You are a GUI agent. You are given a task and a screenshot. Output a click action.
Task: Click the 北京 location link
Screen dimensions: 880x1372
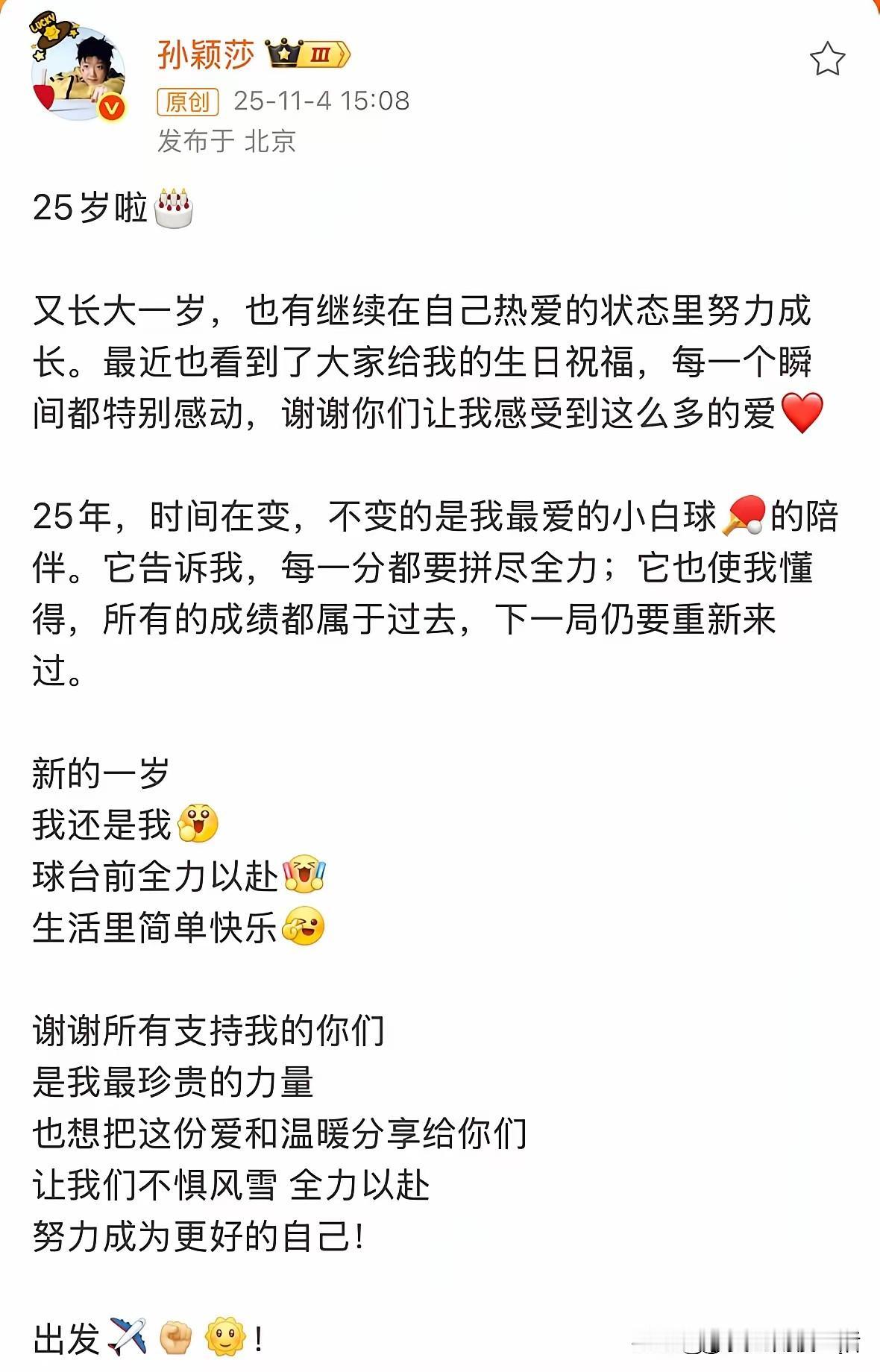click(271, 142)
